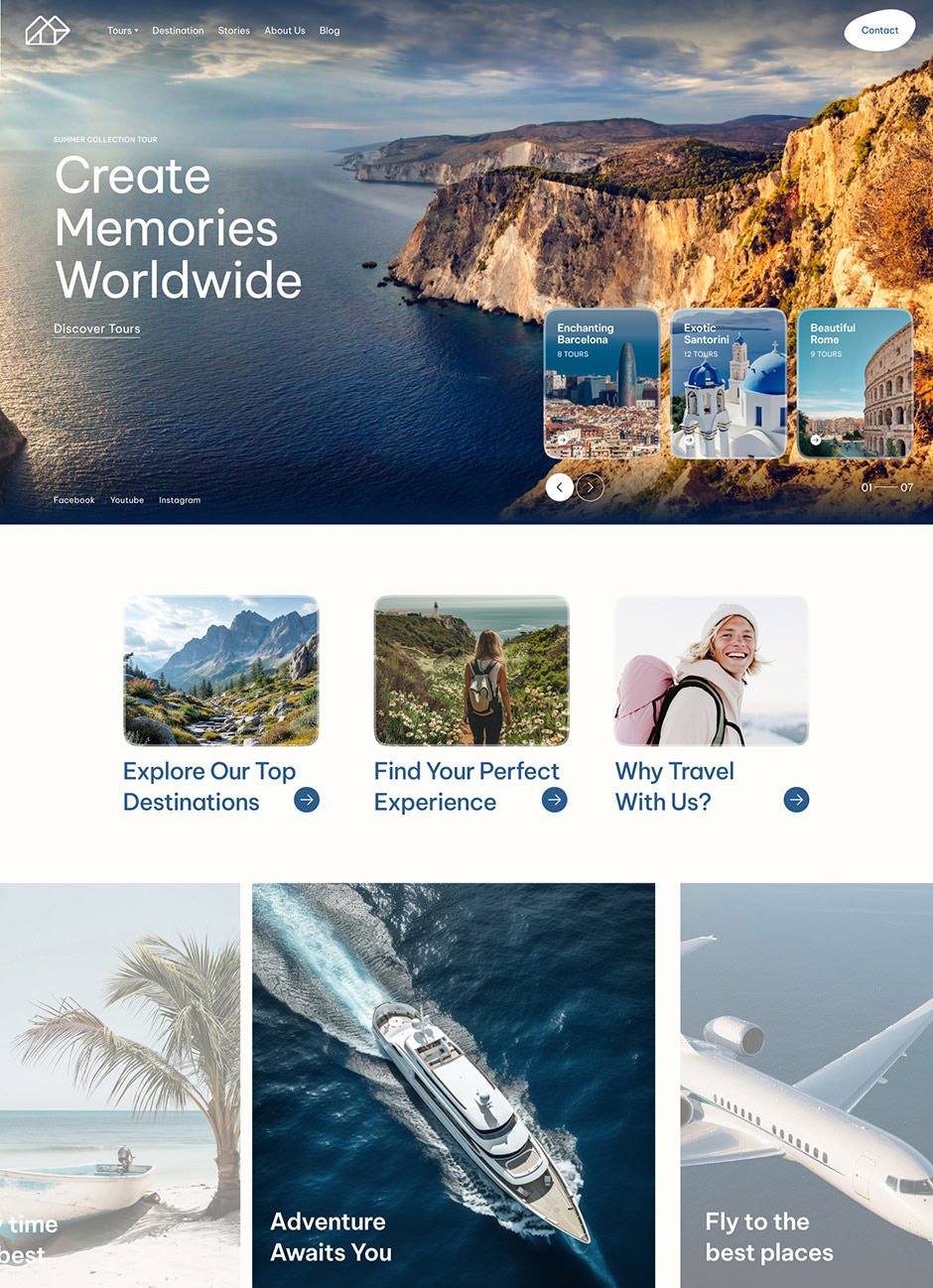
Task: Open the Adventure Awaits You card
Action: (454, 1085)
